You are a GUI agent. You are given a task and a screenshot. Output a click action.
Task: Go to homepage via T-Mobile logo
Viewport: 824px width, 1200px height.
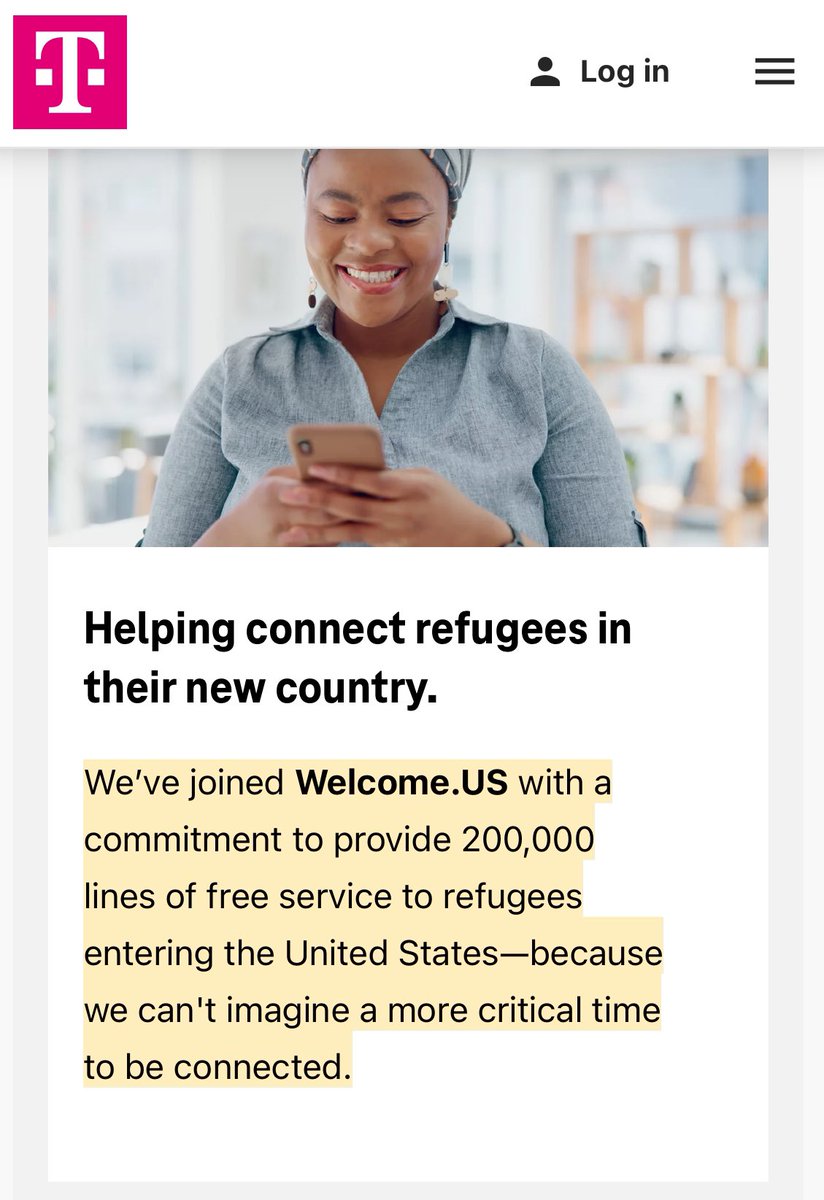click(x=70, y=72)
